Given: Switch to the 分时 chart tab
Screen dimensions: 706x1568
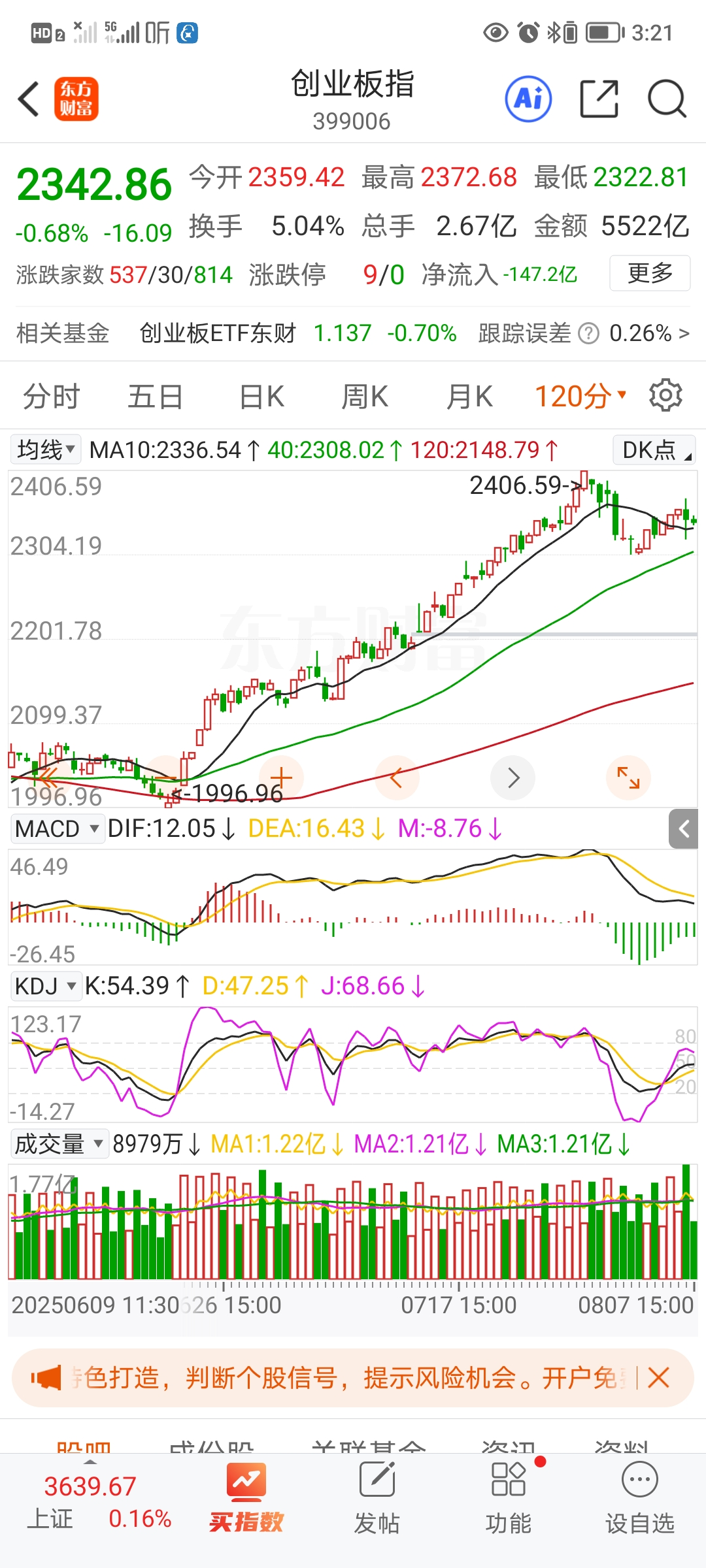Looking at the screenshot, I should click(51, 397).
